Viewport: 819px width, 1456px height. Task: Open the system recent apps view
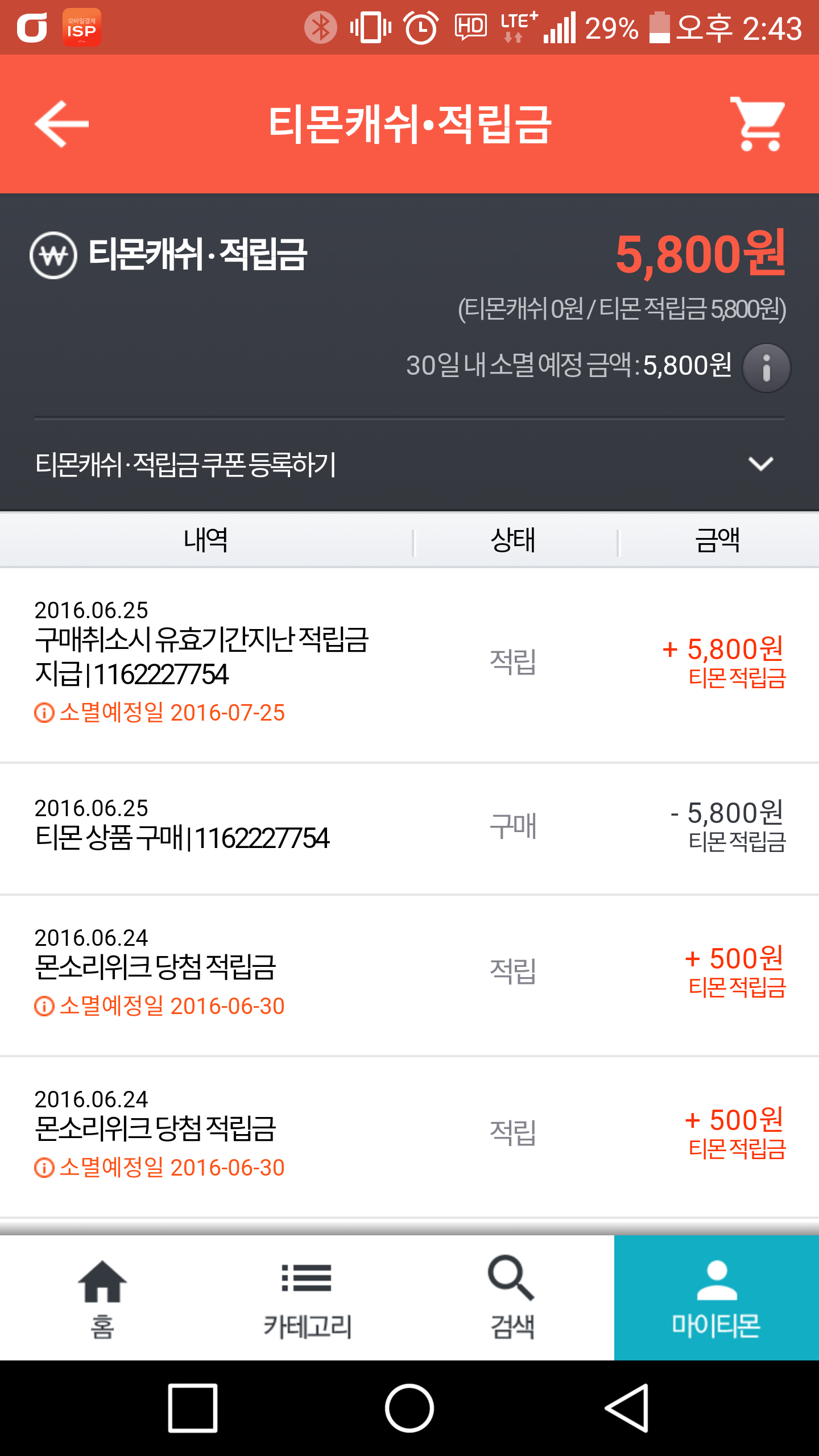(193, 1408)
